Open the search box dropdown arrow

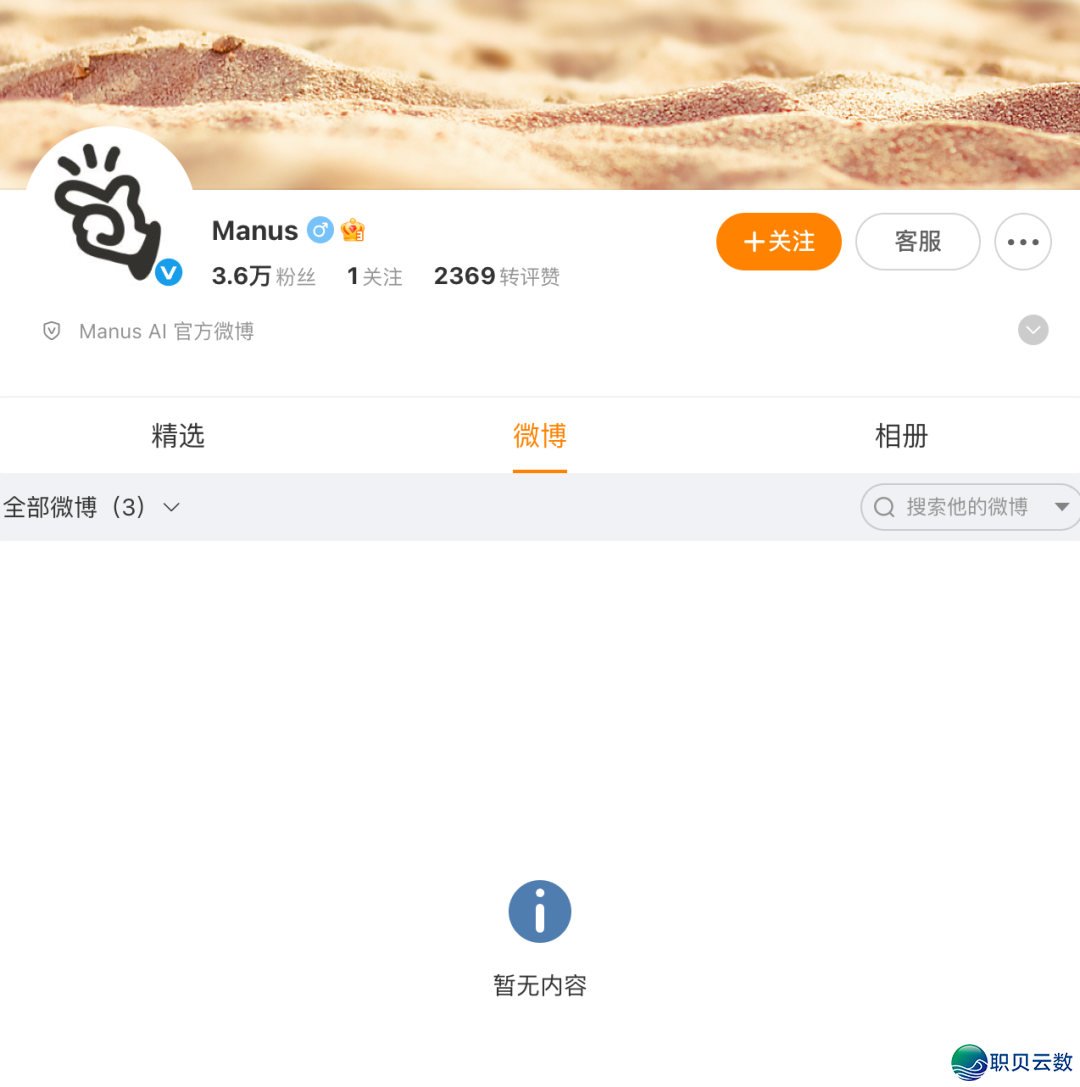pos(1061,507)
